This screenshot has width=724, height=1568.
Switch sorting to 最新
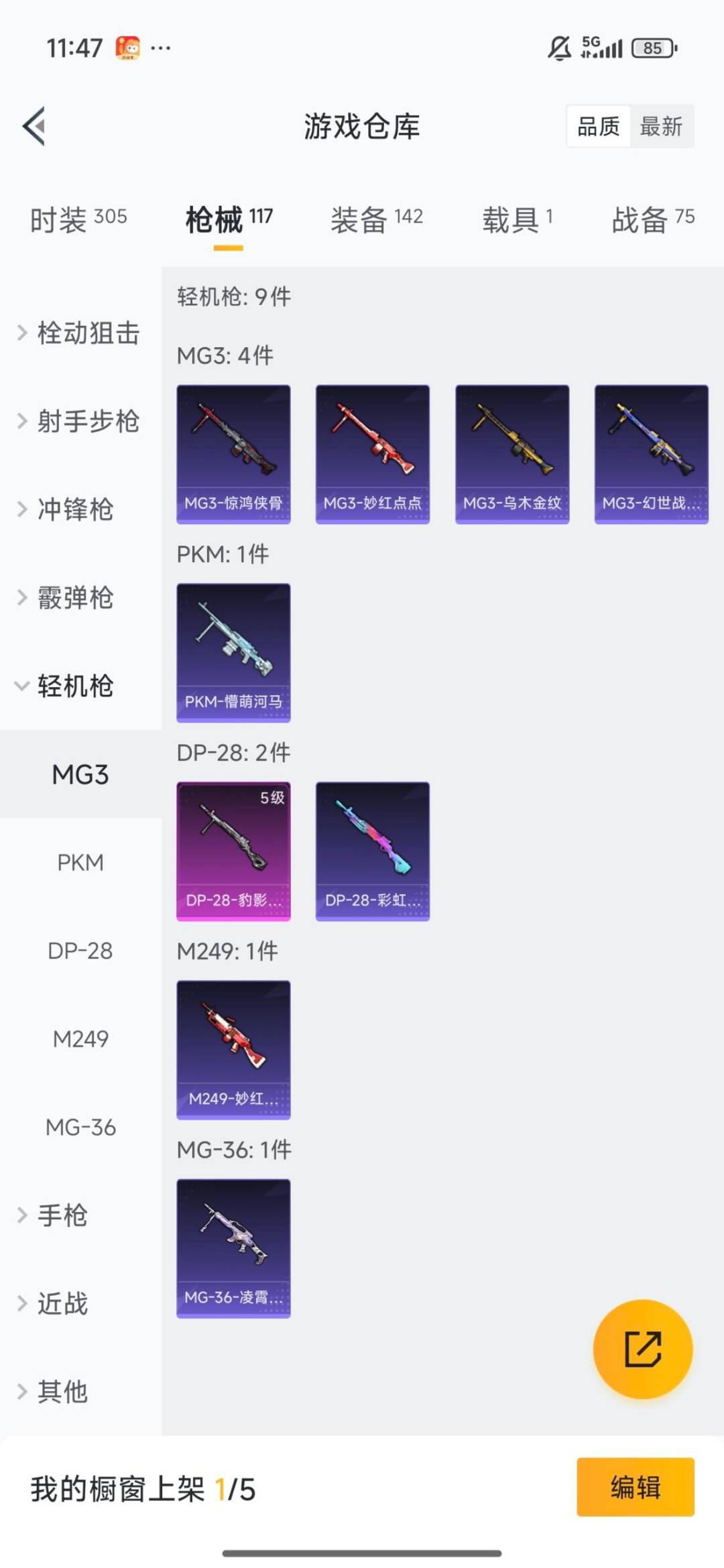(661, 127)
